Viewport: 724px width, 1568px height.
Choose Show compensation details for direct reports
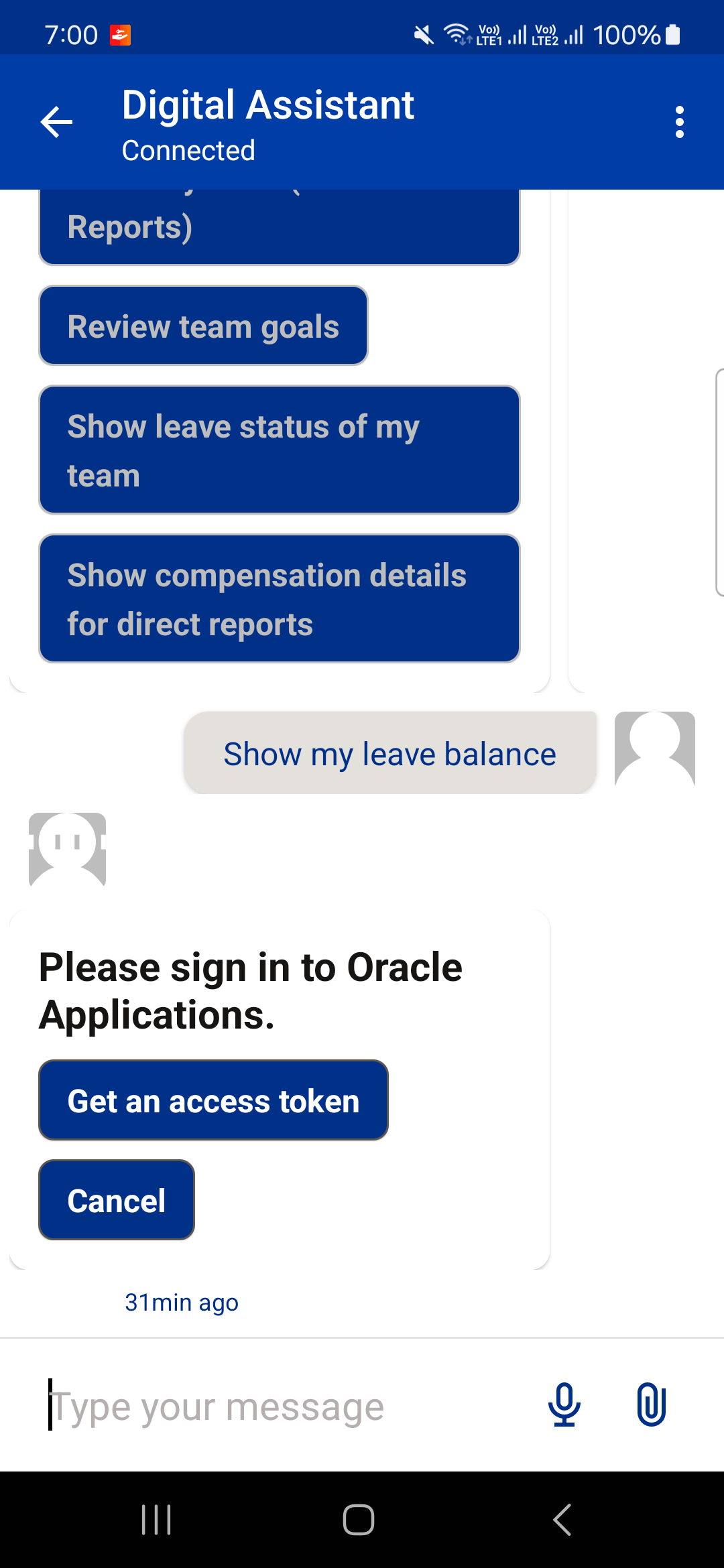(x=279, y=598)
